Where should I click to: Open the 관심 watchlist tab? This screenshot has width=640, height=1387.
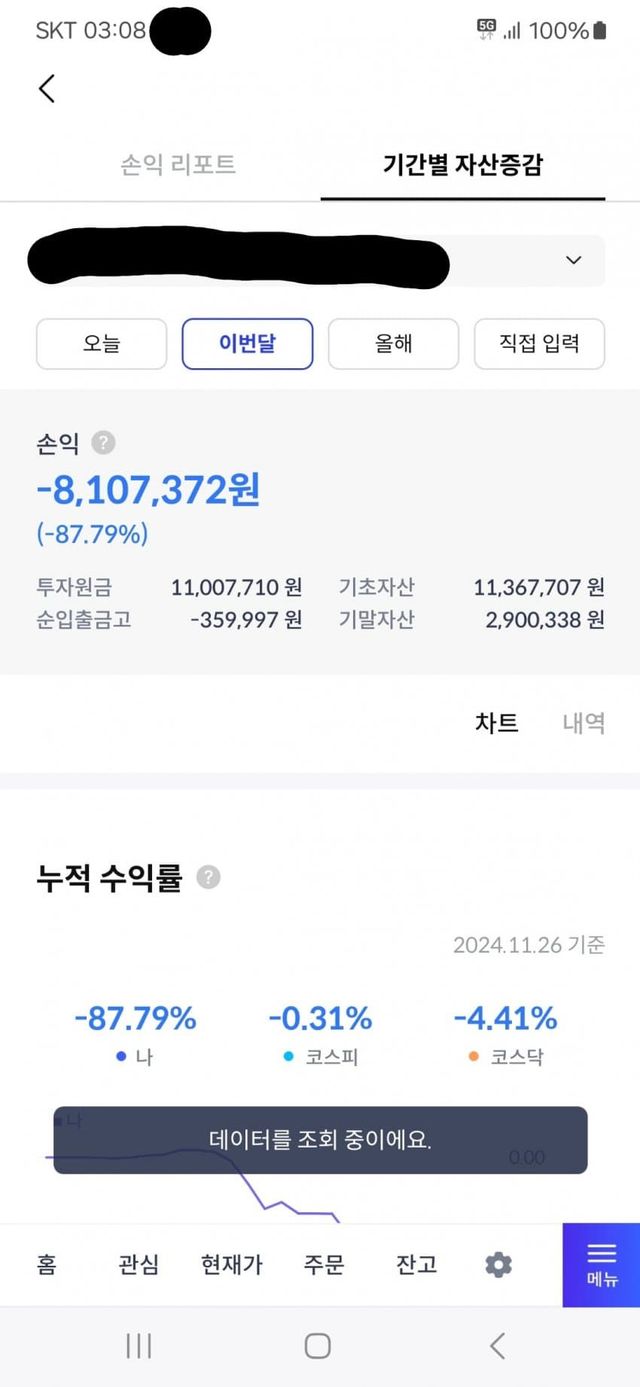(x=139, y=1265)
